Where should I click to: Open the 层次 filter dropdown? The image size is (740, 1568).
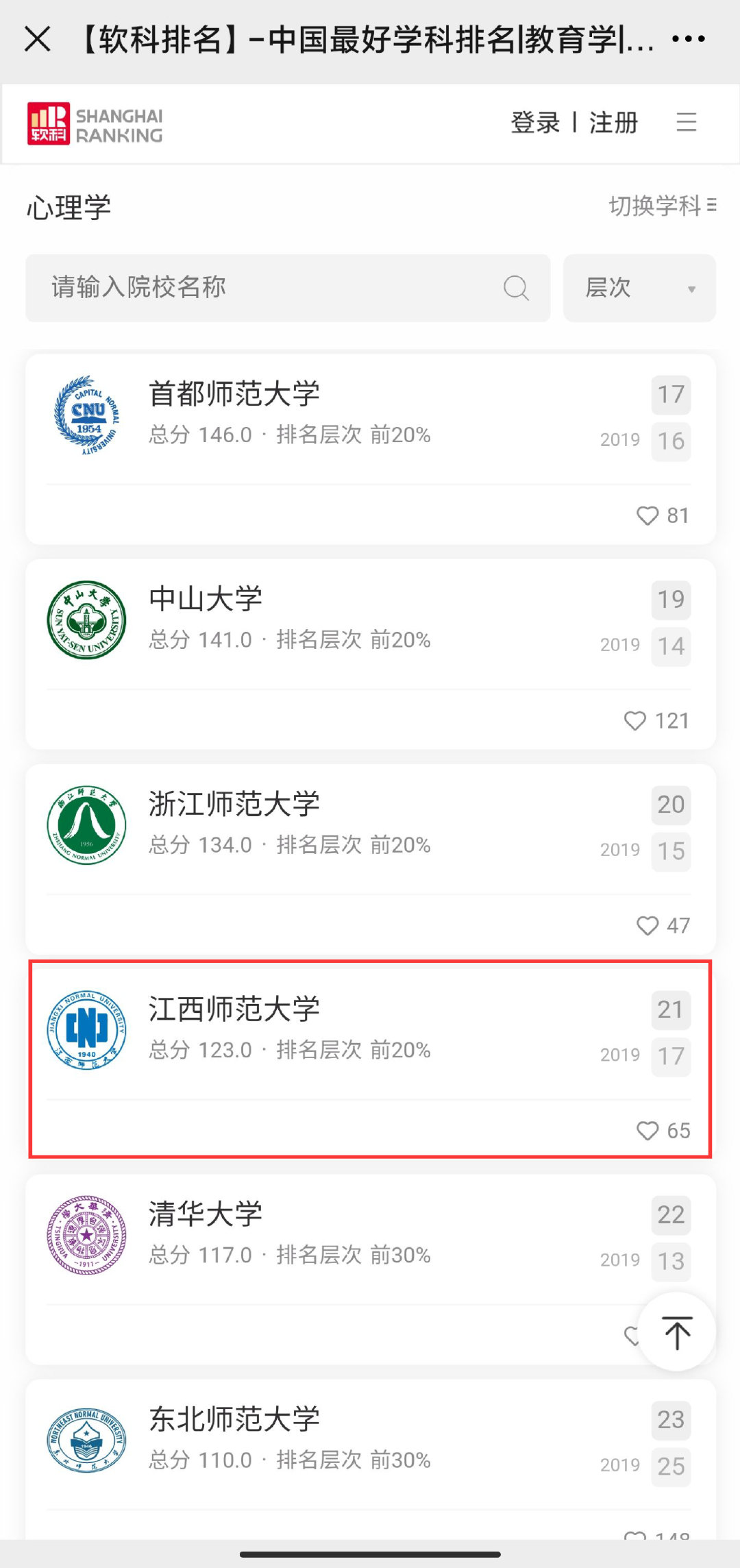coord(639,289)
